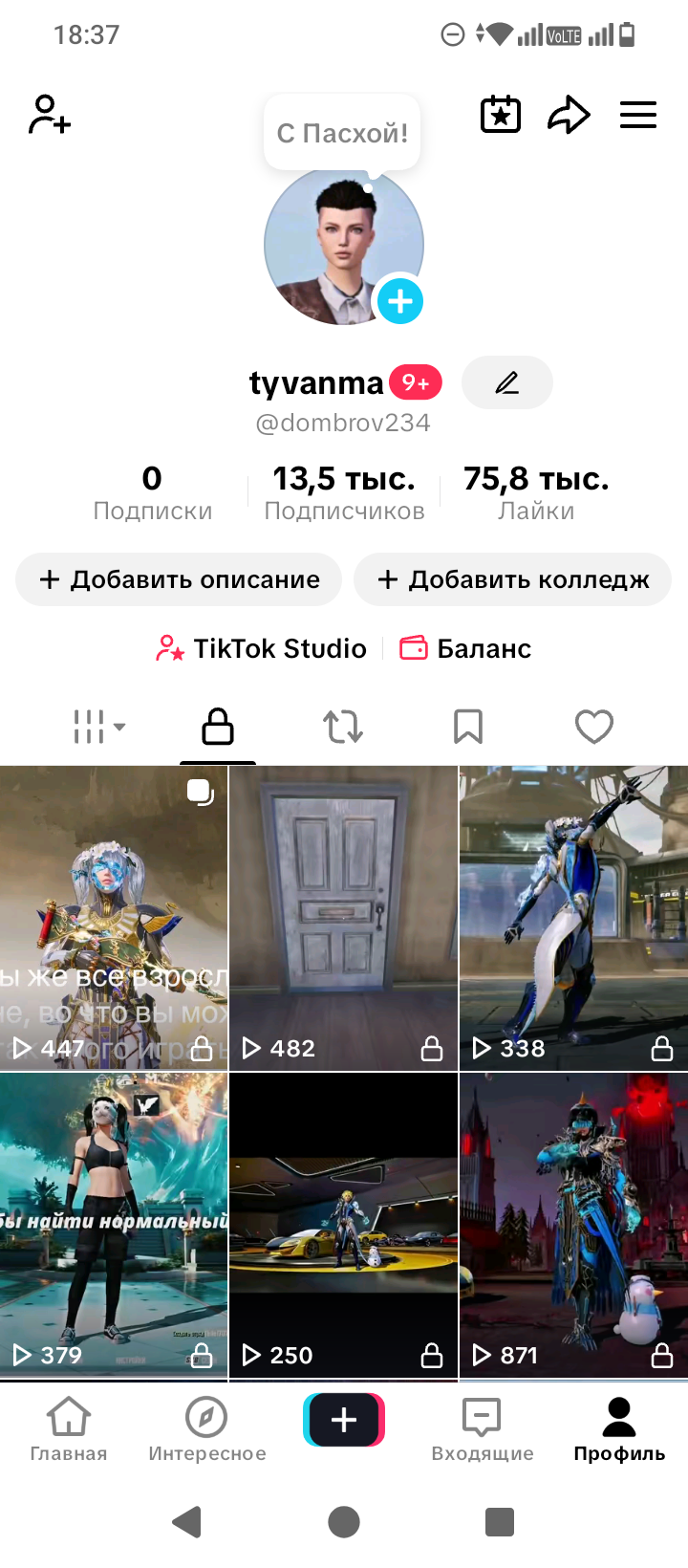Open the liked videos heart icon
The width and height of the screenshot is (688, 1568).
(x=594, y=727)
